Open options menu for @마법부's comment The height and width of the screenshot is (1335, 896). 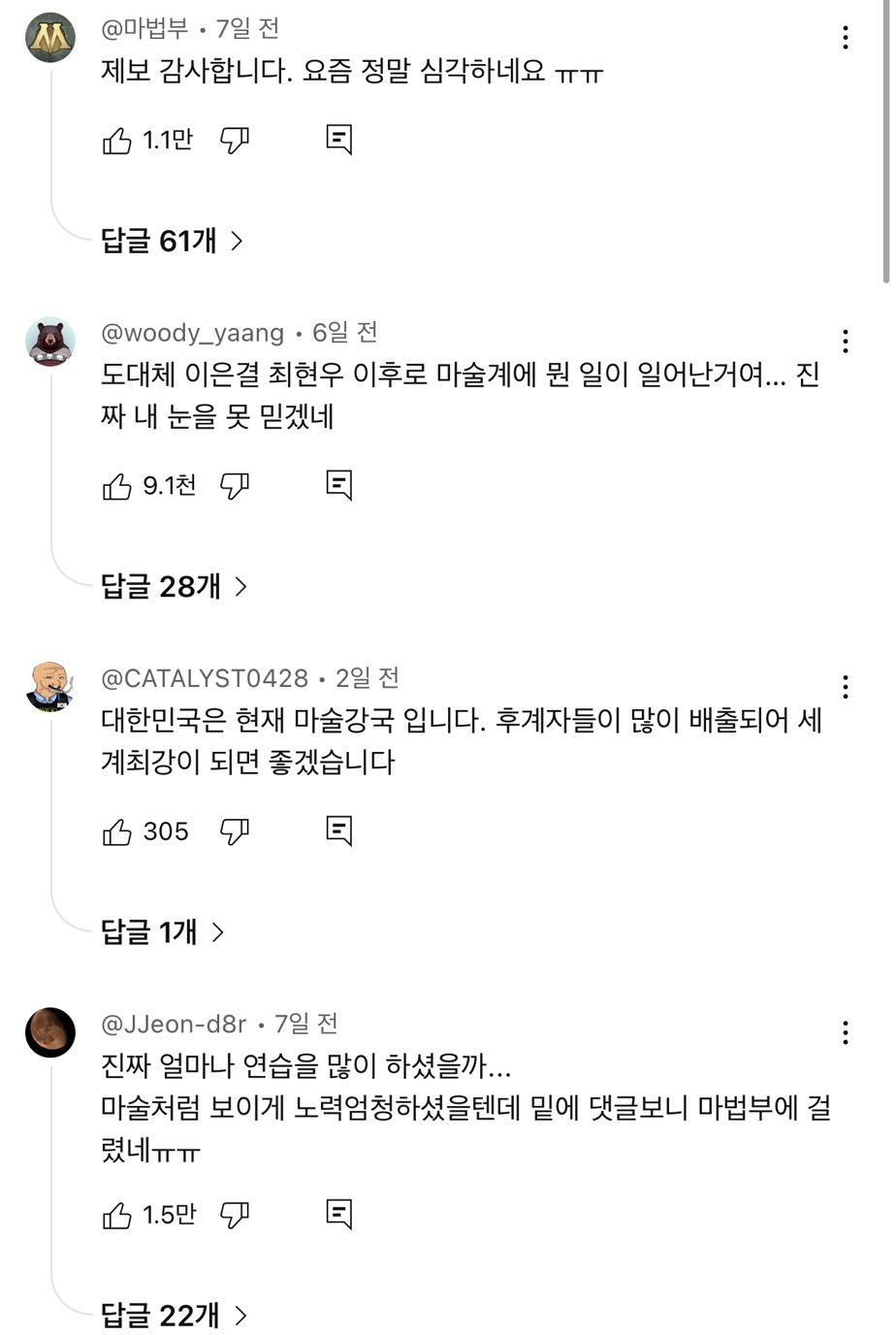click(x=845, y=37)
